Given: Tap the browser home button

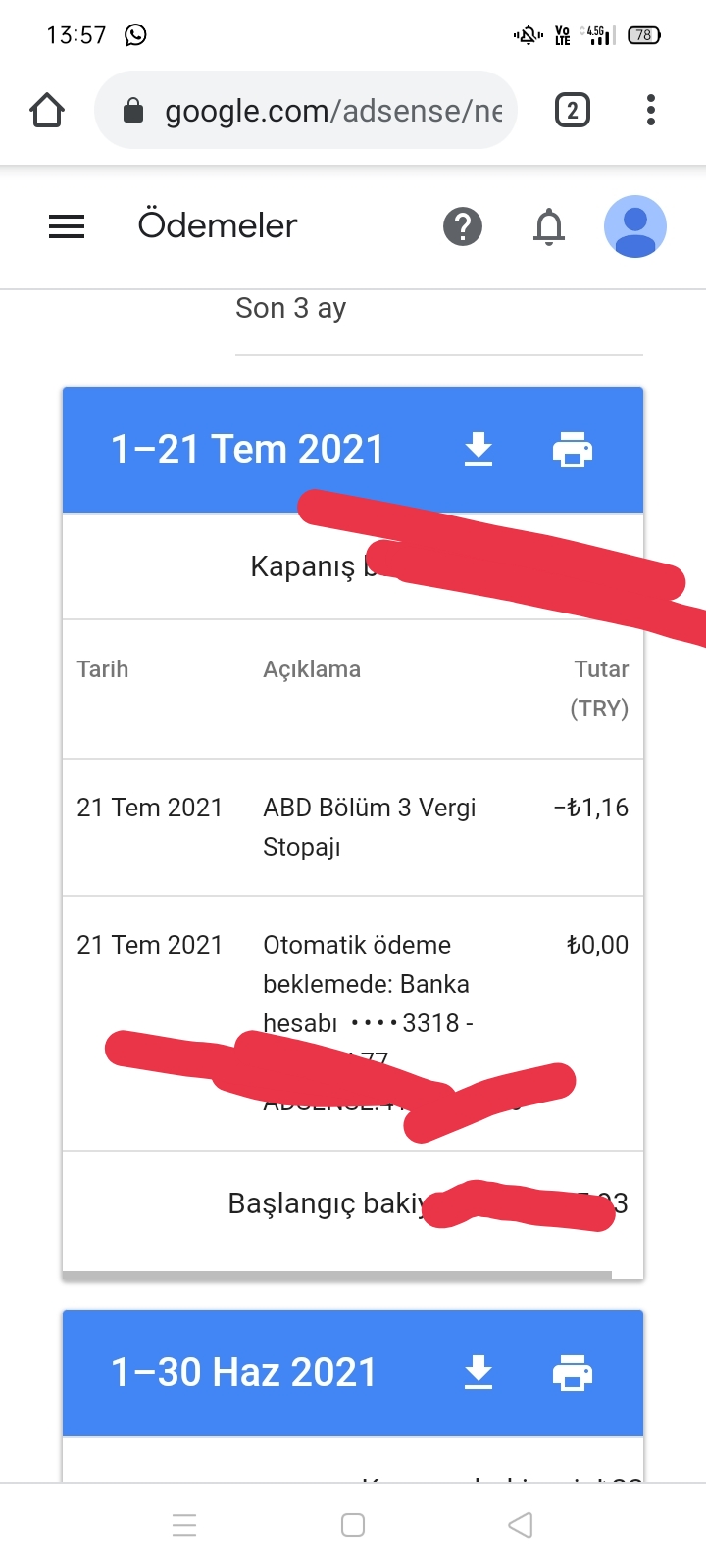Looking at the screenshot, I should click(47, 110).
